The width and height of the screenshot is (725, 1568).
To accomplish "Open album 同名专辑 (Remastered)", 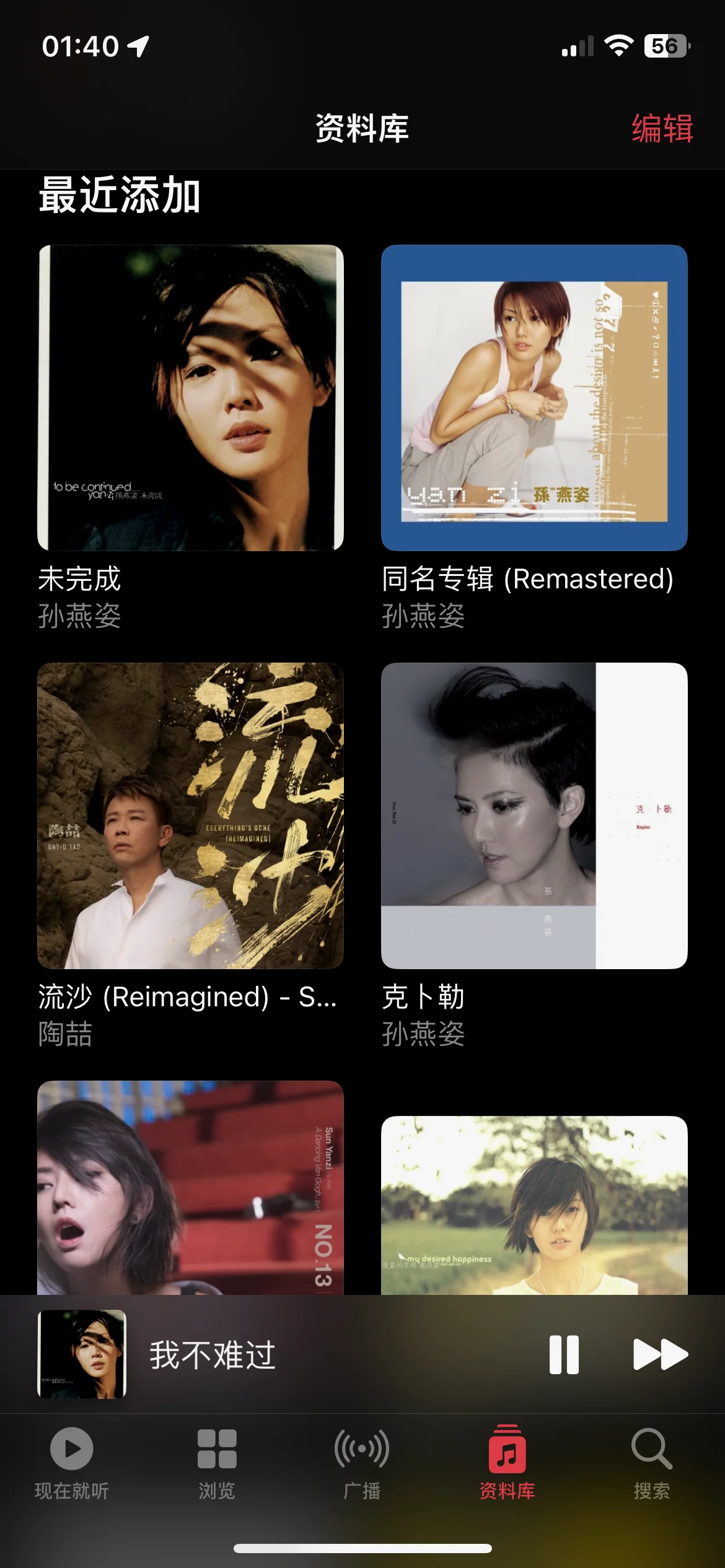I will point(534,398).
